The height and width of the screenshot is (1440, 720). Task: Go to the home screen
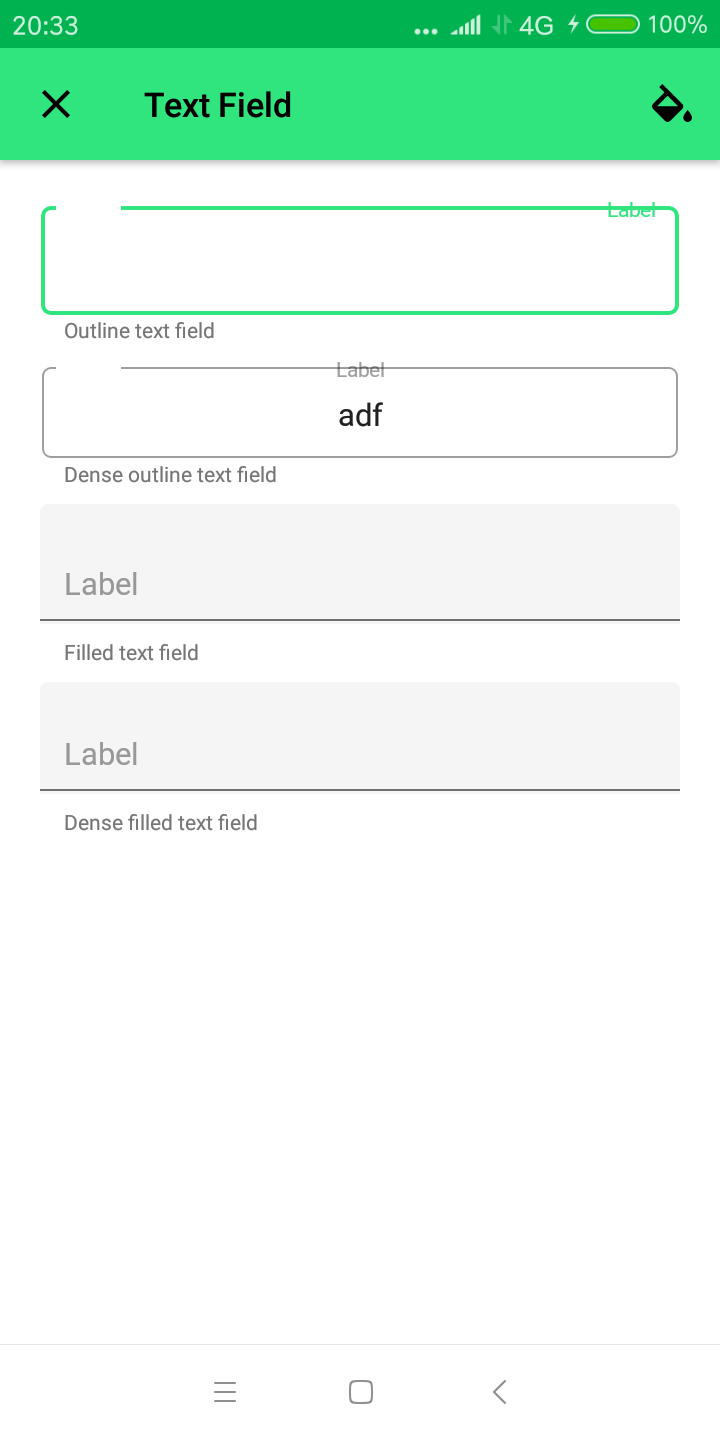361,1391
